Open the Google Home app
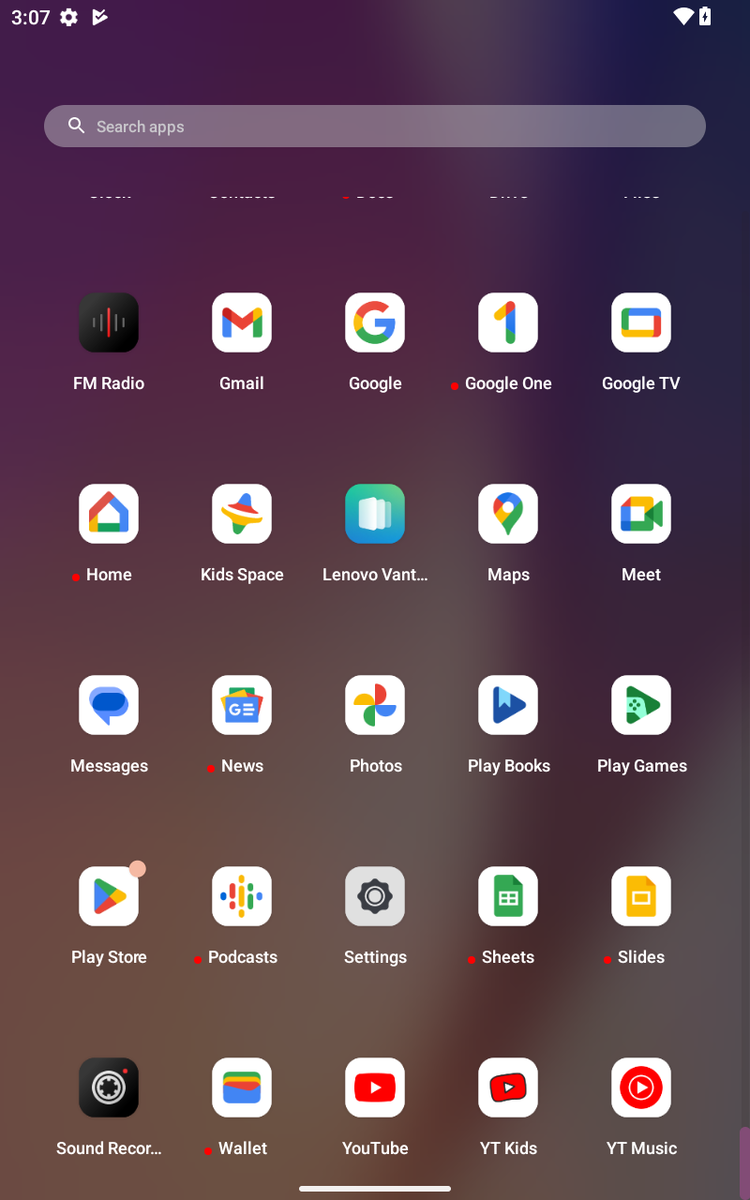This screenshot has width=750, height=1200. (109, 514)
